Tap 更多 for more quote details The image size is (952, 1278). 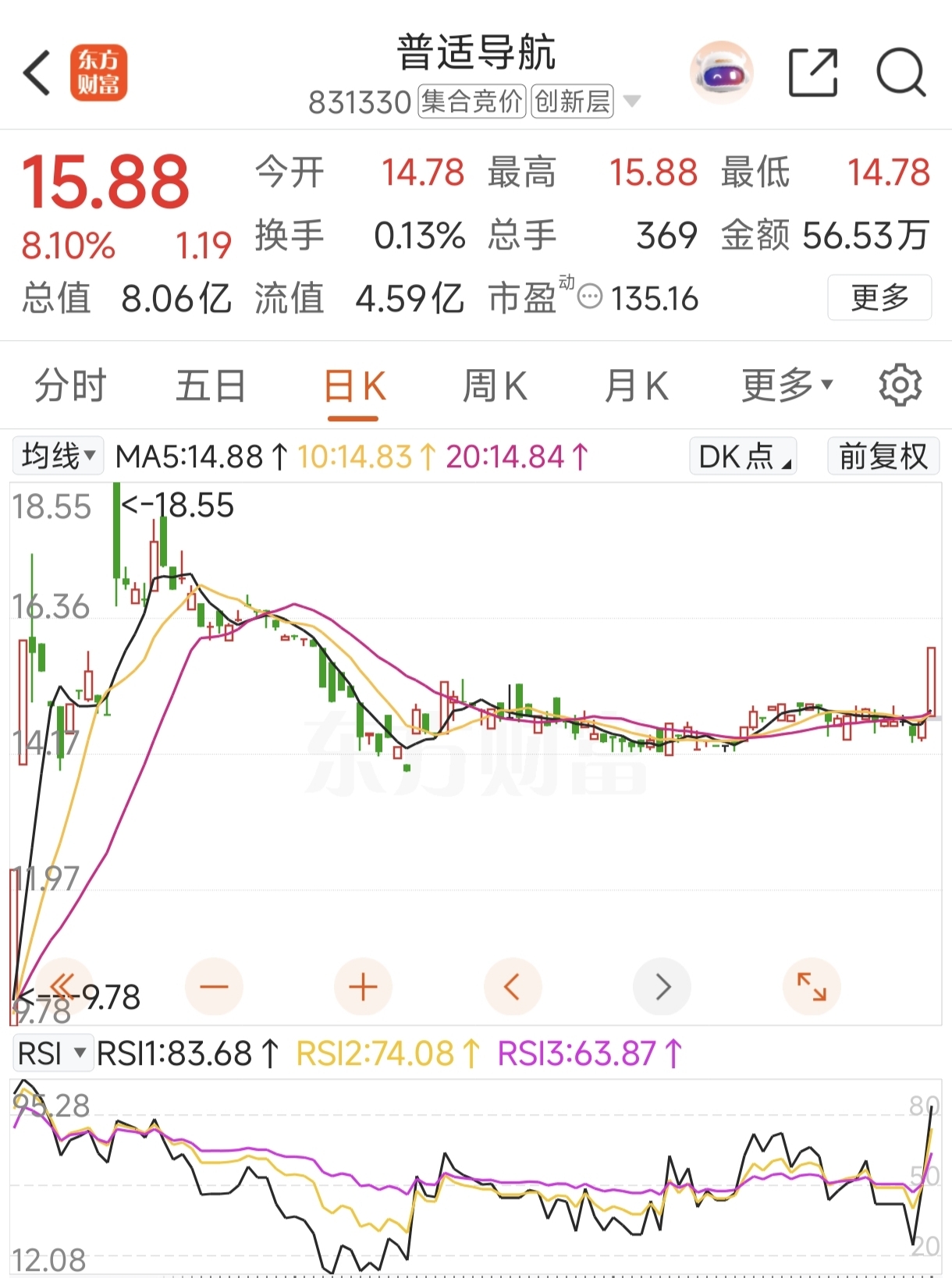pyautogui.click(x=879, y=297)
